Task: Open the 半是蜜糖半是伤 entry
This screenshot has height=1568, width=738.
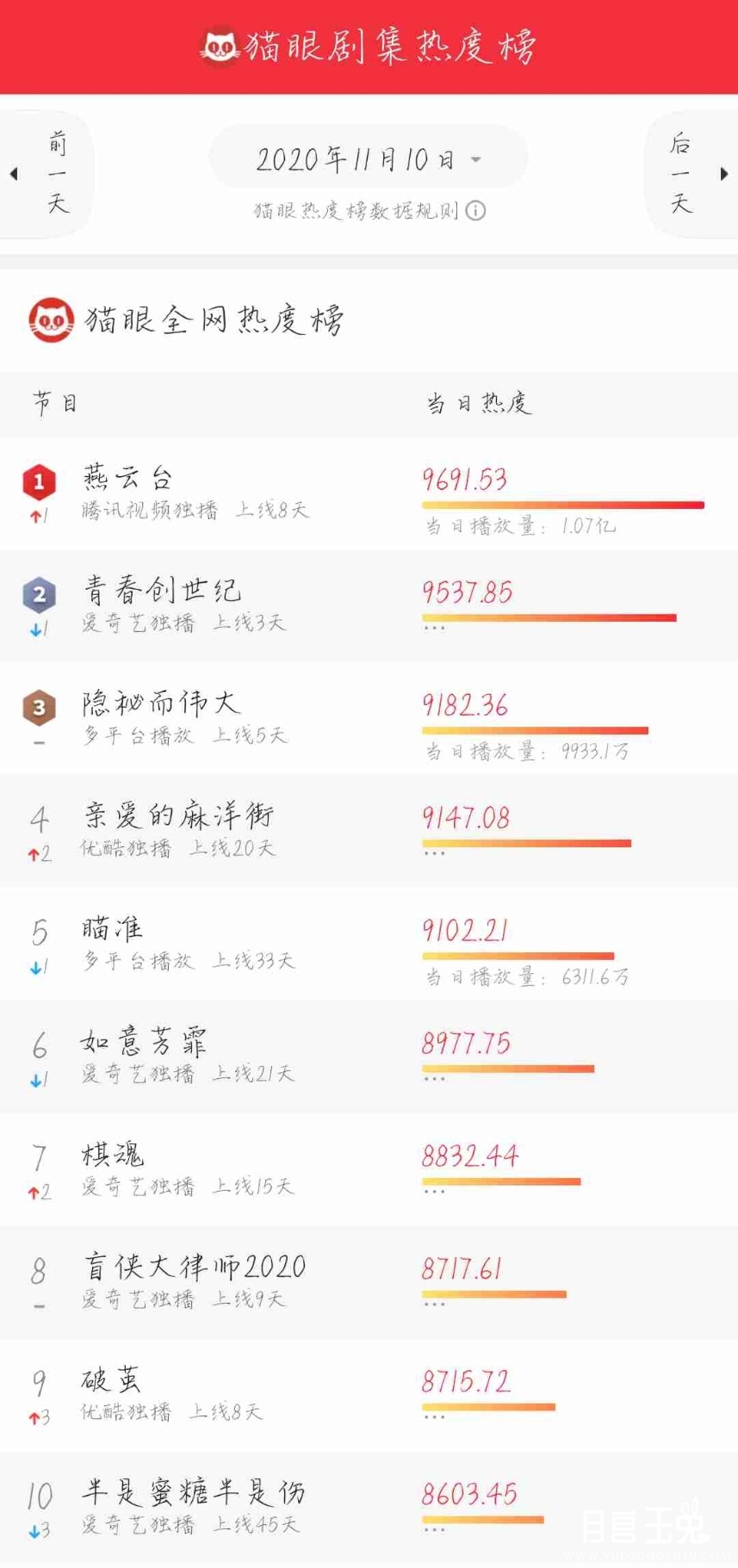Action: pyautogui.click(x=369, y=1508)
